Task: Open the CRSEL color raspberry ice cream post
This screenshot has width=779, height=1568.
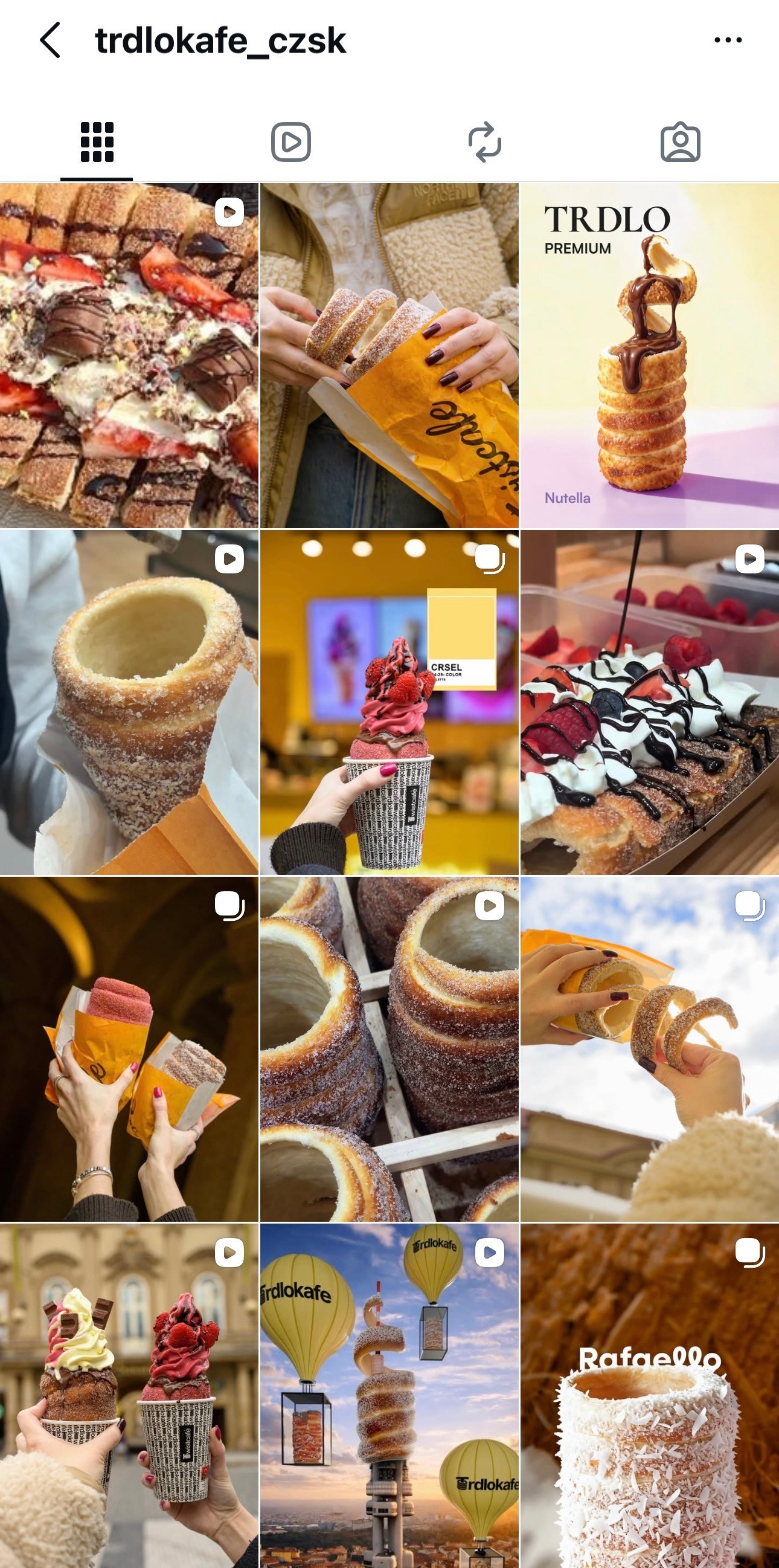Action: click(x=389, y=703)
